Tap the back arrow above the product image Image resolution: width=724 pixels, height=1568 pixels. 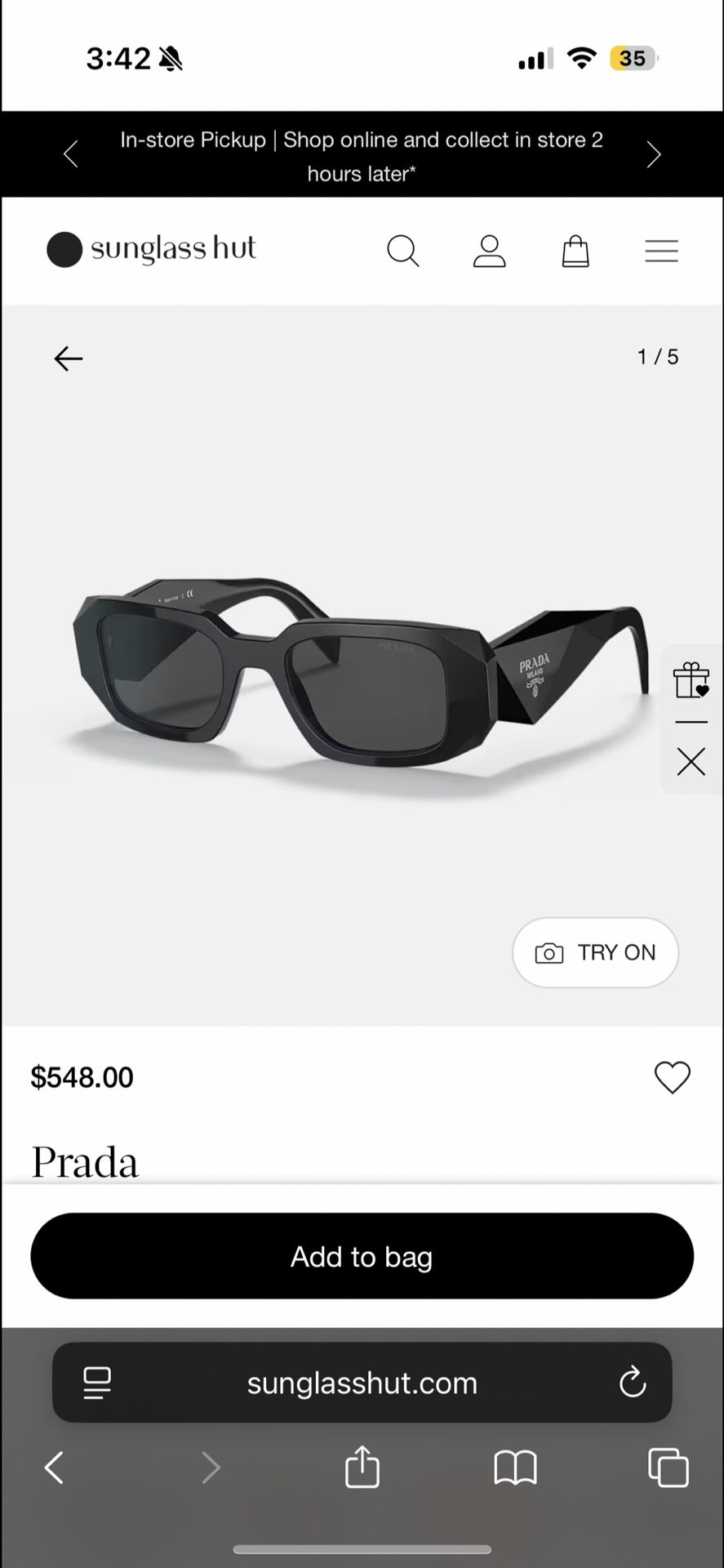coord(68,359)
